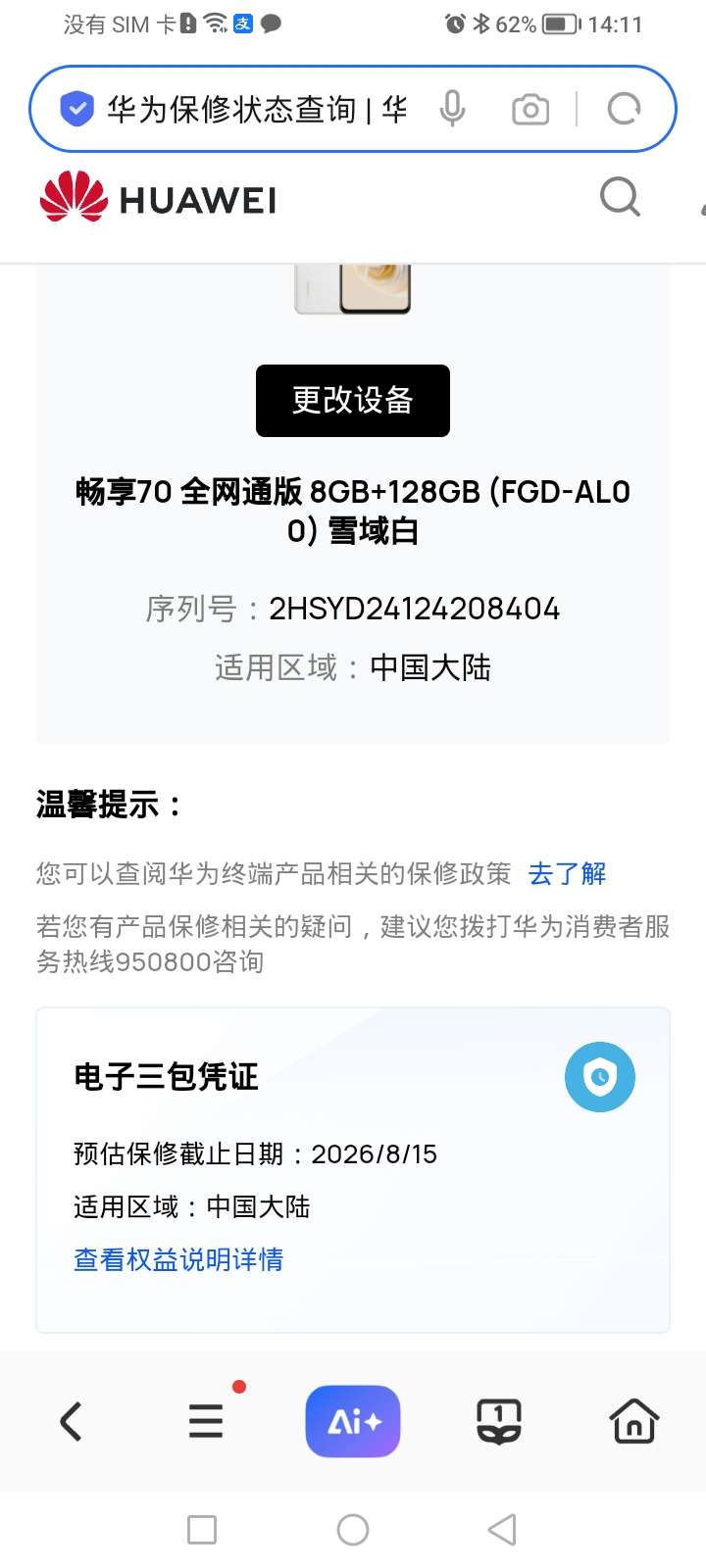
Task: Reload the current page
Action: [x=624, y=109]
